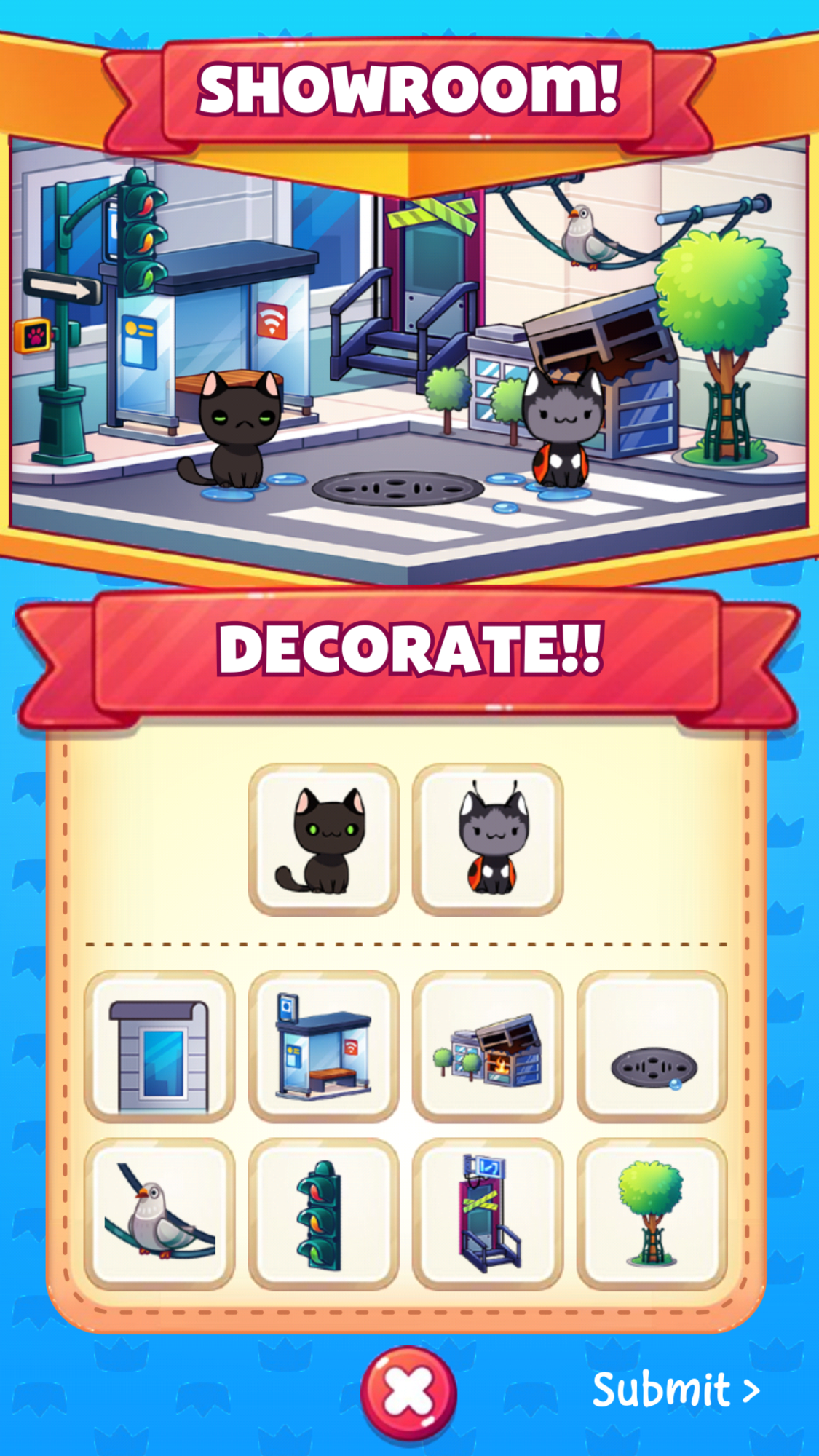Choose the taped doorway decoration tile
Screen dimensions: 819x1456
[487, 1214]
